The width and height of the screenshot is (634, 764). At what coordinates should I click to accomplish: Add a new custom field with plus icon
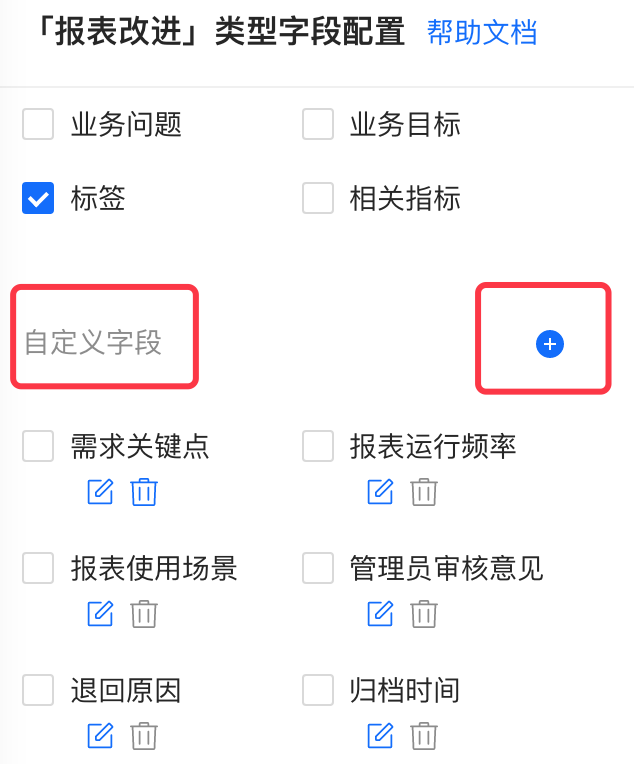550,344
